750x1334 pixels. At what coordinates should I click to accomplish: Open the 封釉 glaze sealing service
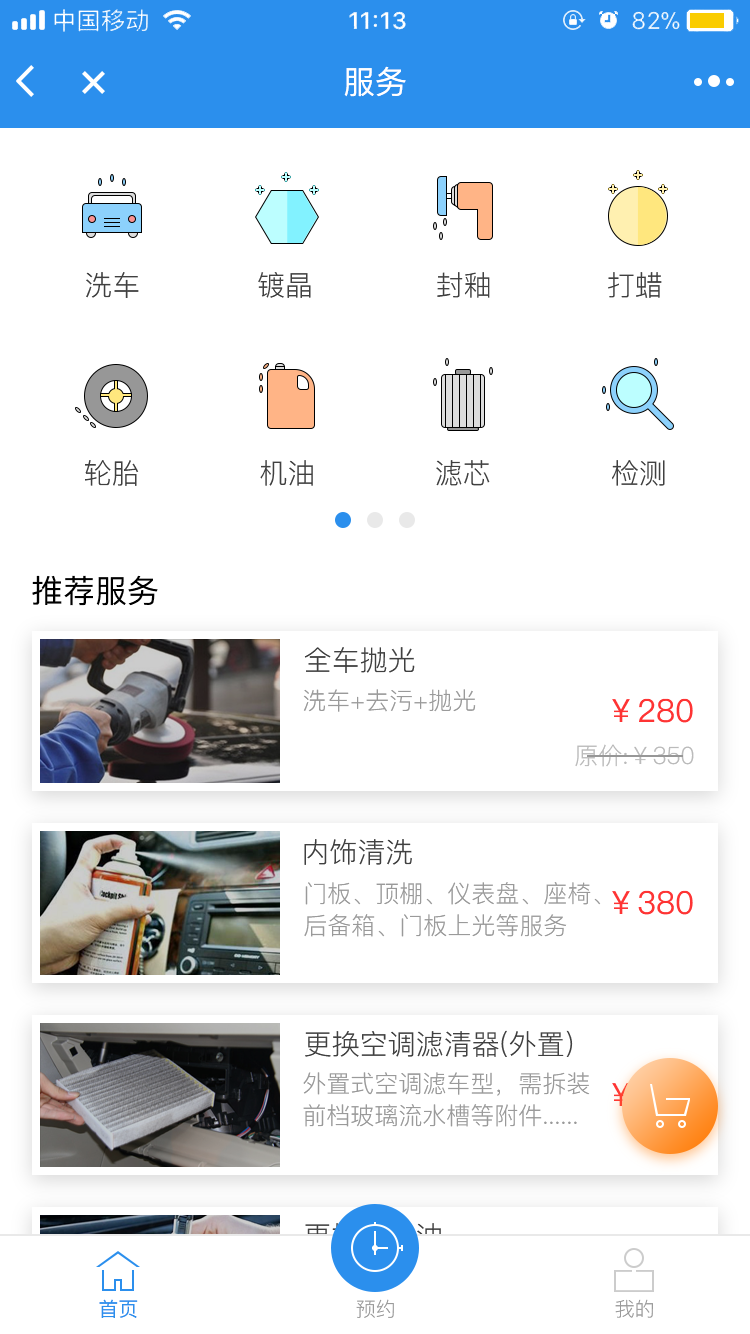463,236
